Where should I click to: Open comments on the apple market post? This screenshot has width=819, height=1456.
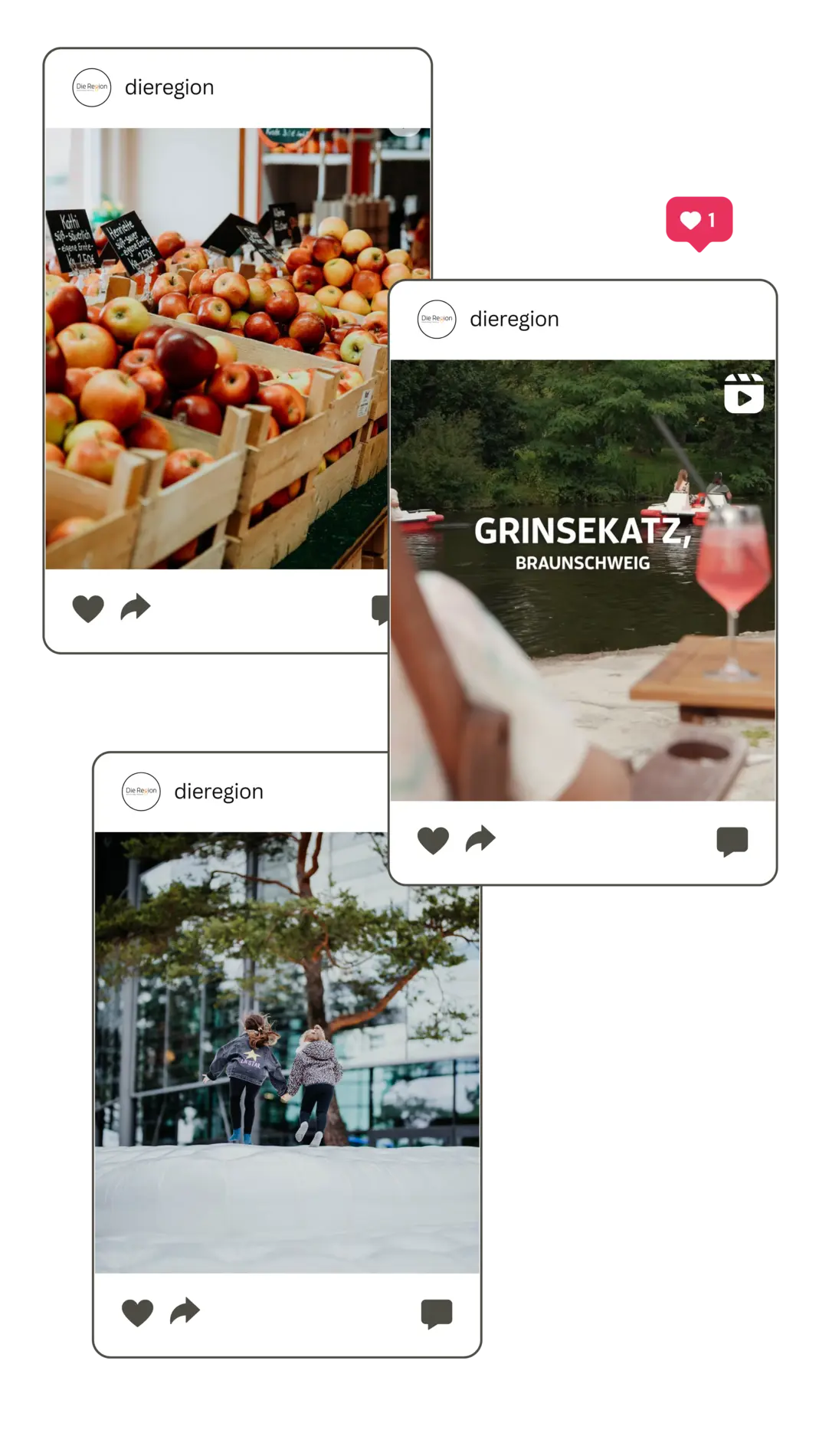[380, 609]
